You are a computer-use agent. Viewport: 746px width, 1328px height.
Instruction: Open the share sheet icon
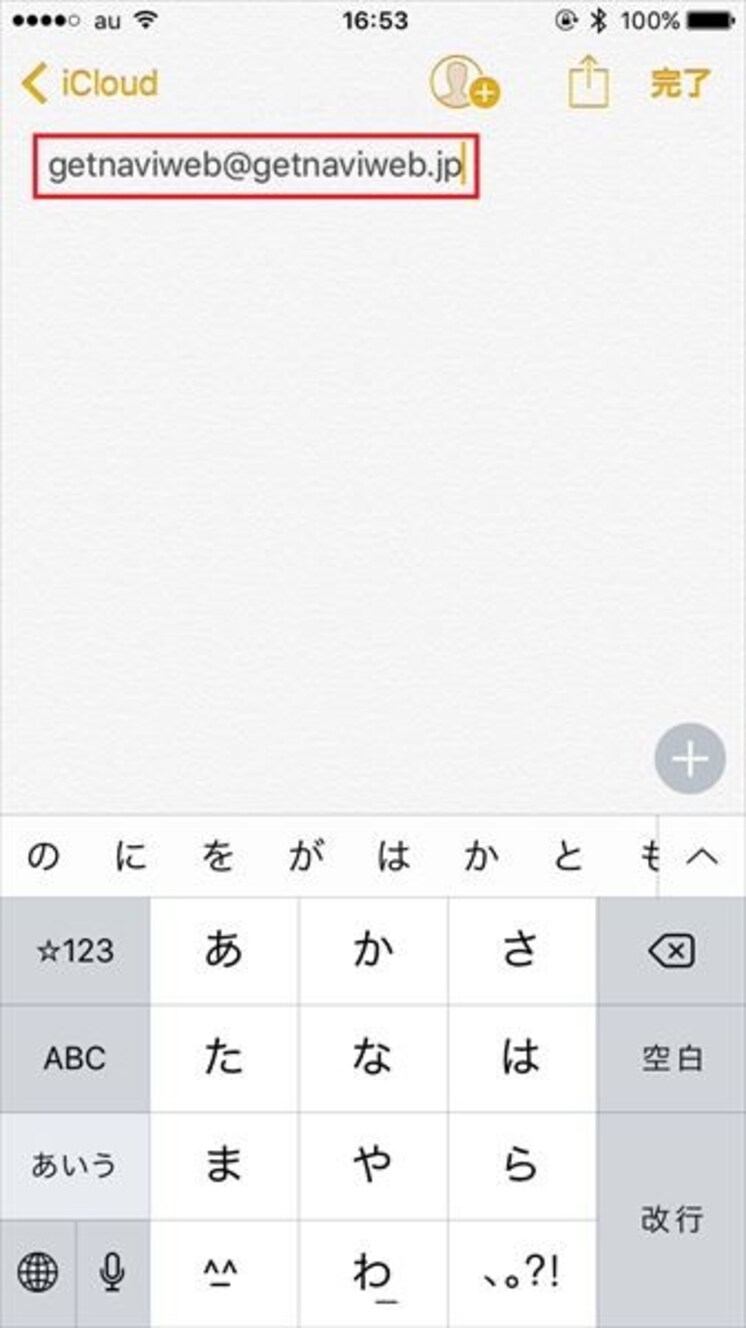(589, 82)
